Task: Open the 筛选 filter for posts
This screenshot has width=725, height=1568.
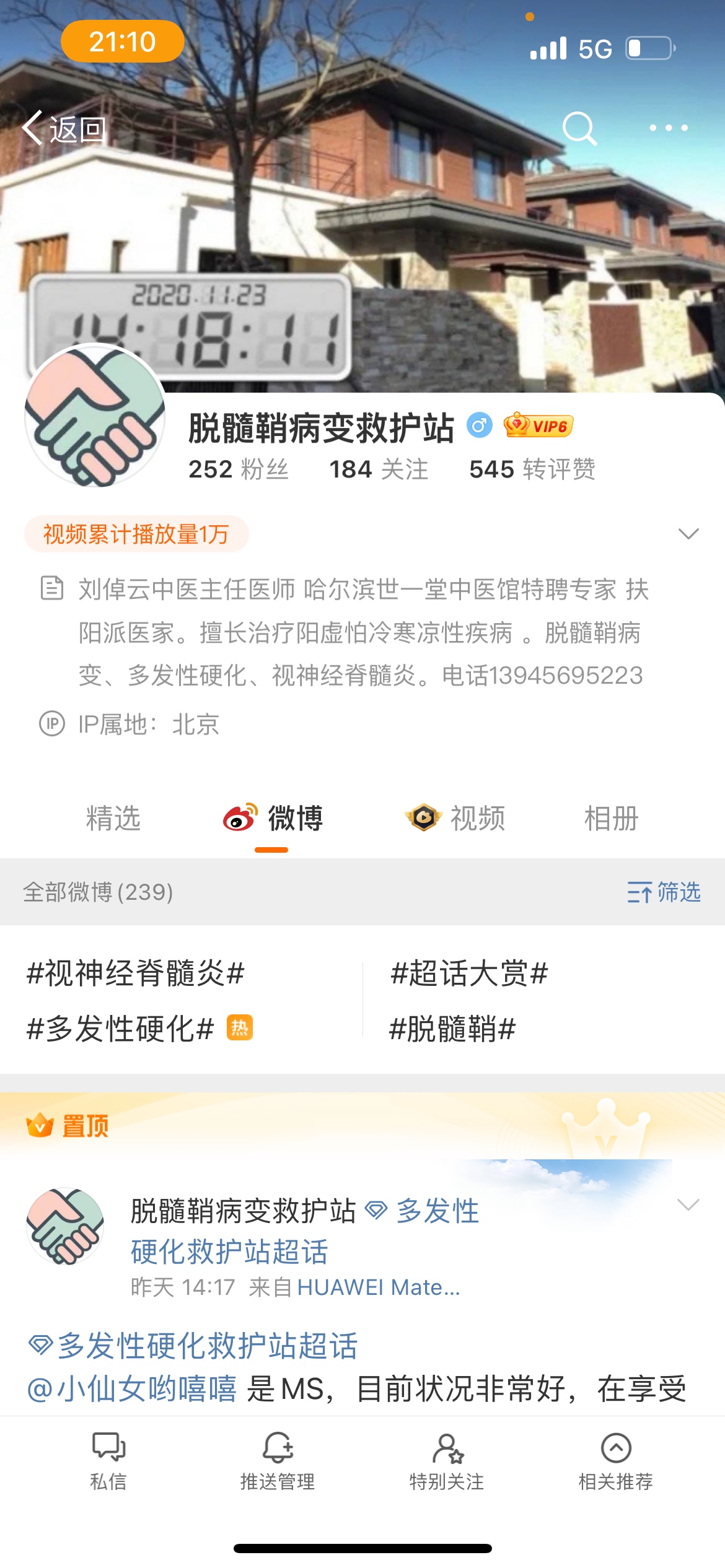Action: click(x=664, y=892)
